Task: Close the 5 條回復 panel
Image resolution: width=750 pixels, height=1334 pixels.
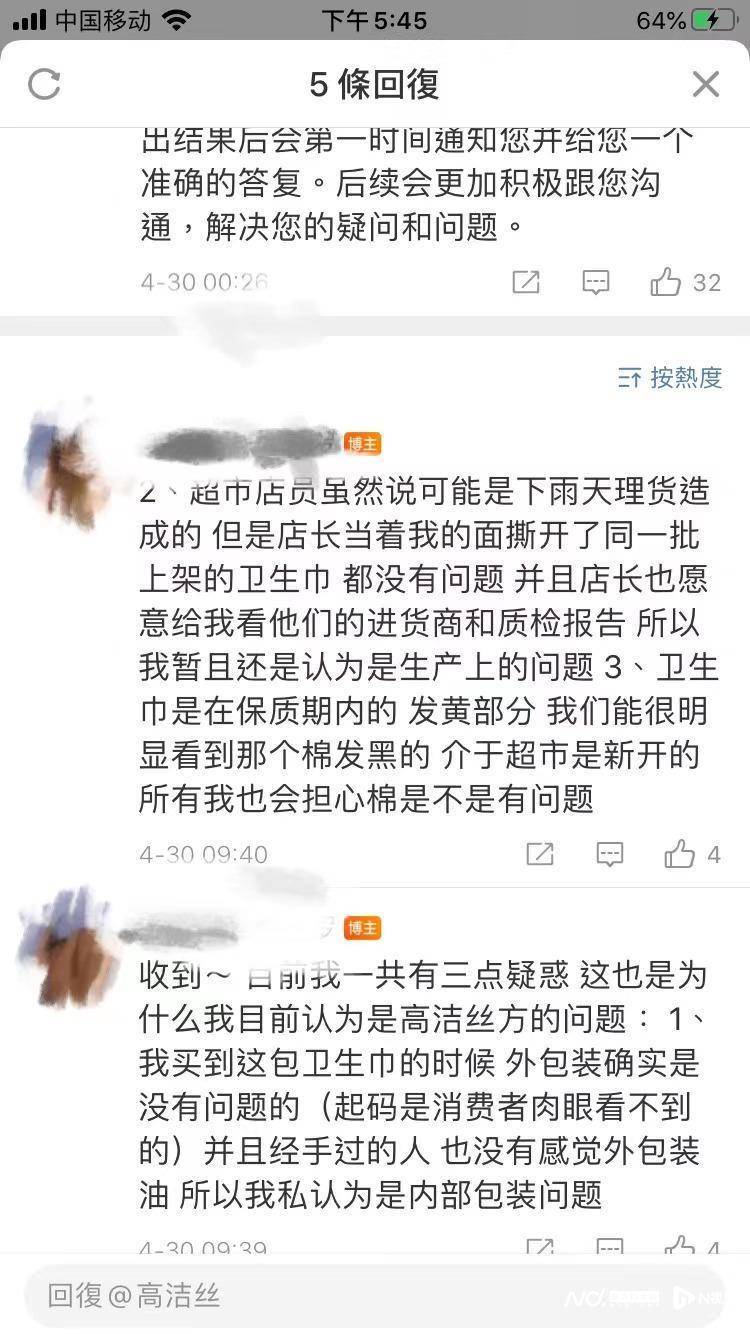Action: [x=706, y=84]
